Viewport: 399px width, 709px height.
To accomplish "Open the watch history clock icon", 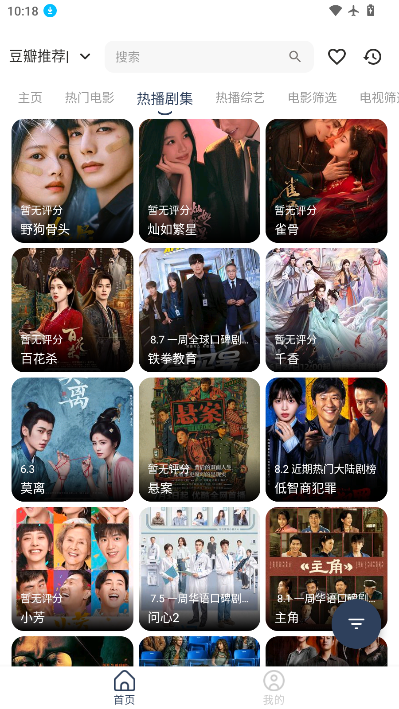I will coord(372,57).
